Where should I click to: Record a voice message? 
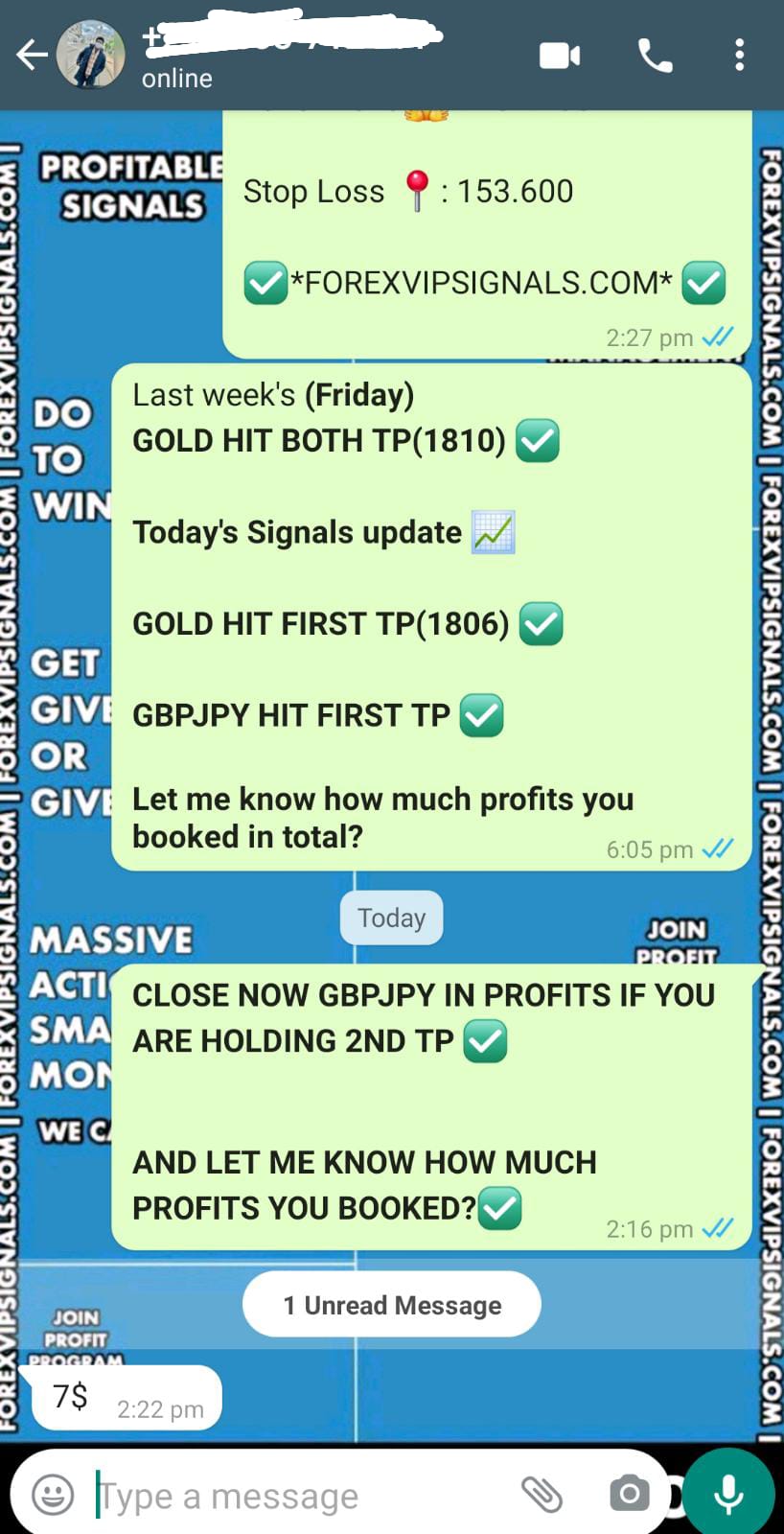pos(728,1492)
